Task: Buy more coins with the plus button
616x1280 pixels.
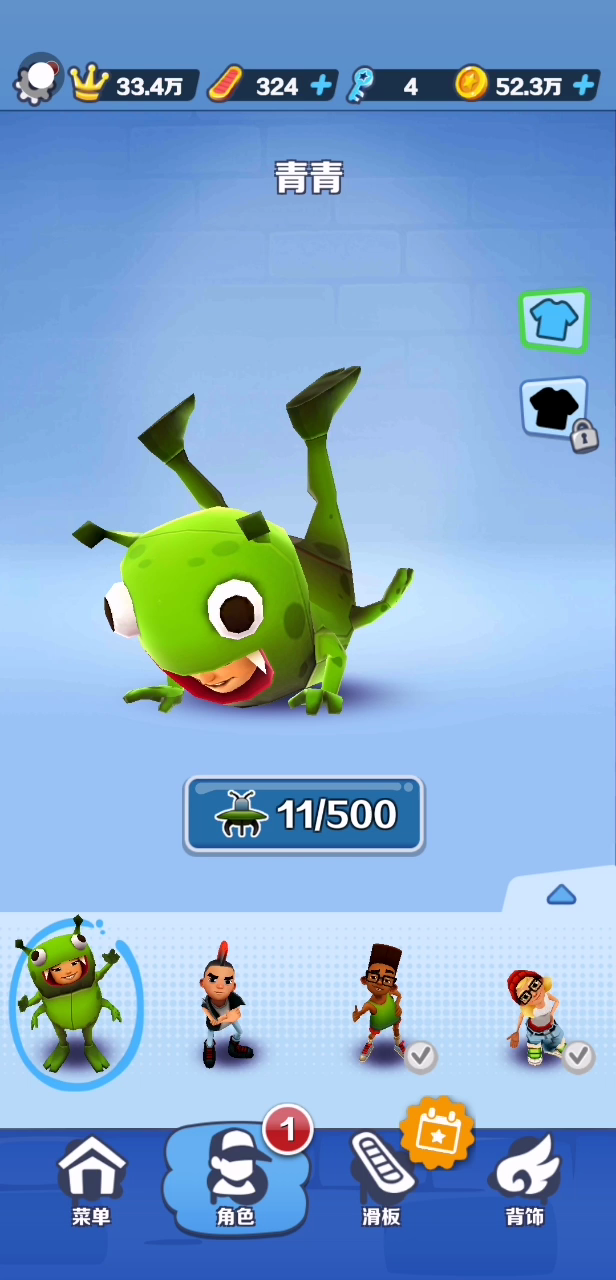Action: point(585,86)
